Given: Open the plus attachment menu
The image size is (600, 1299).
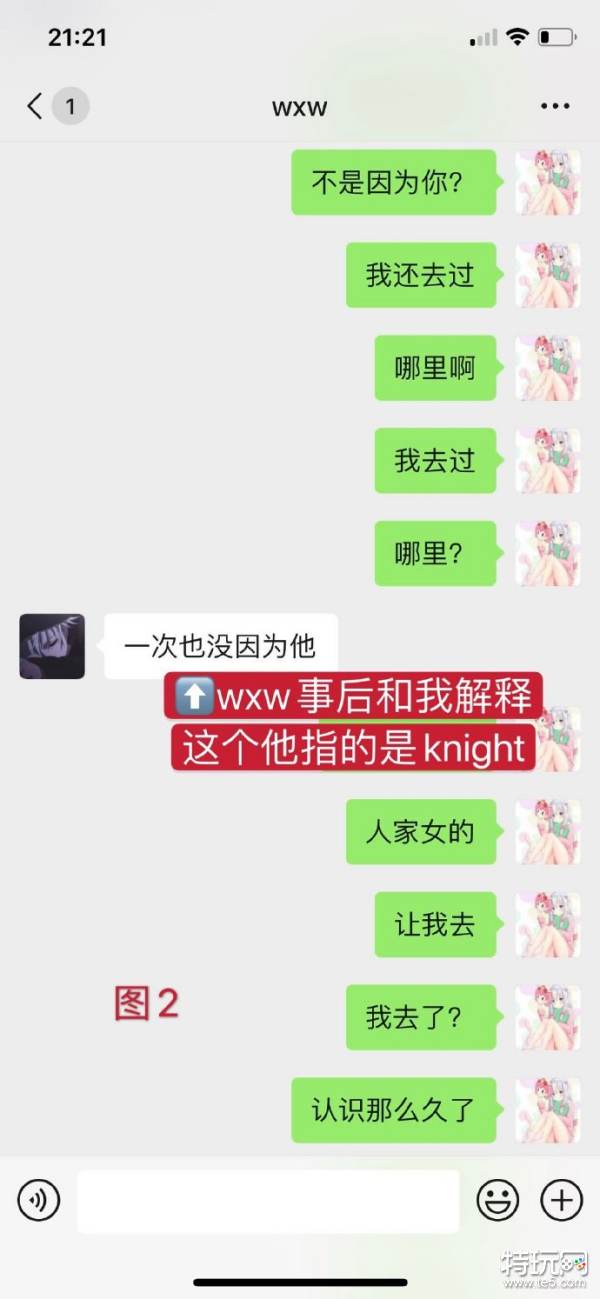Looking at the screenshot, I should tap(561, 1200).
